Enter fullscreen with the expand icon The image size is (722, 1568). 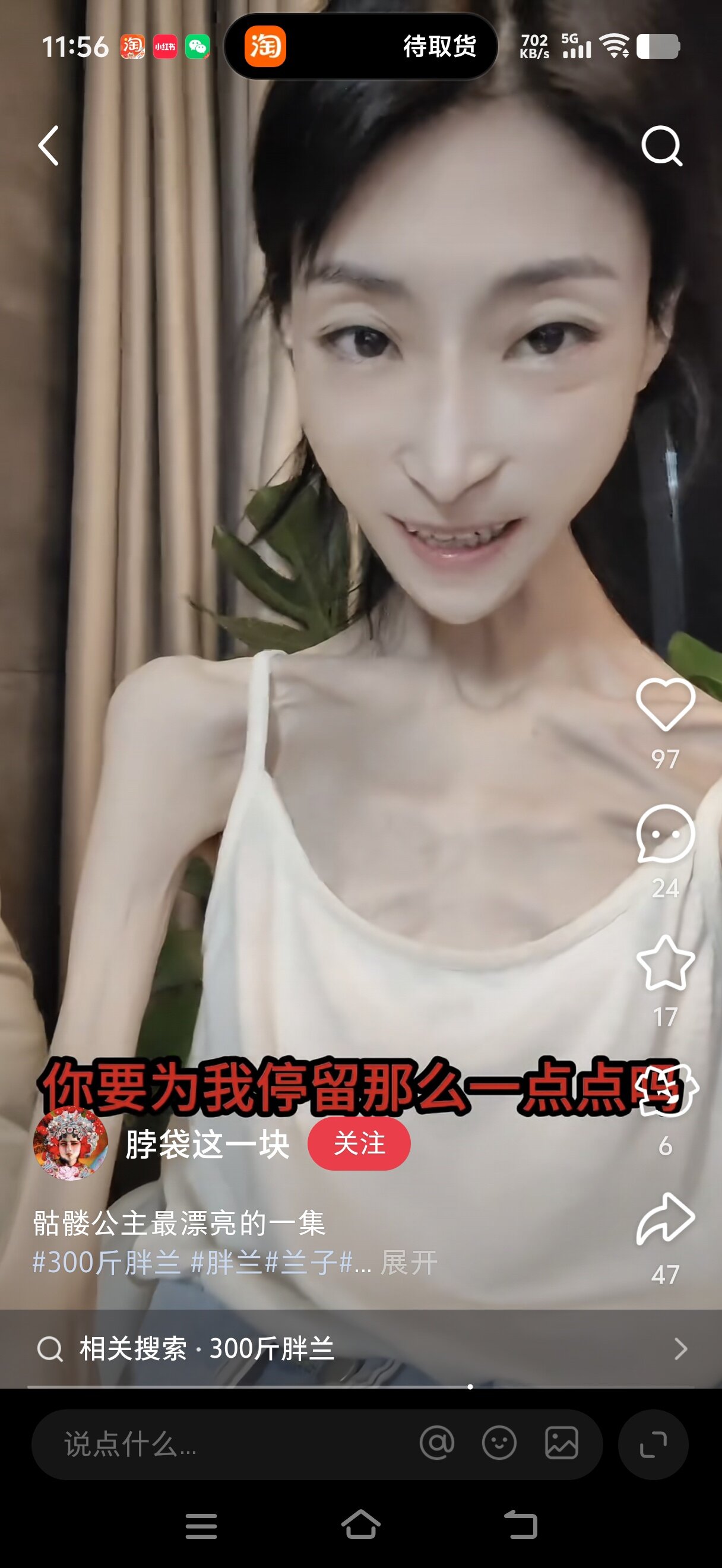pyautogui.click(x=653, y=1444)
